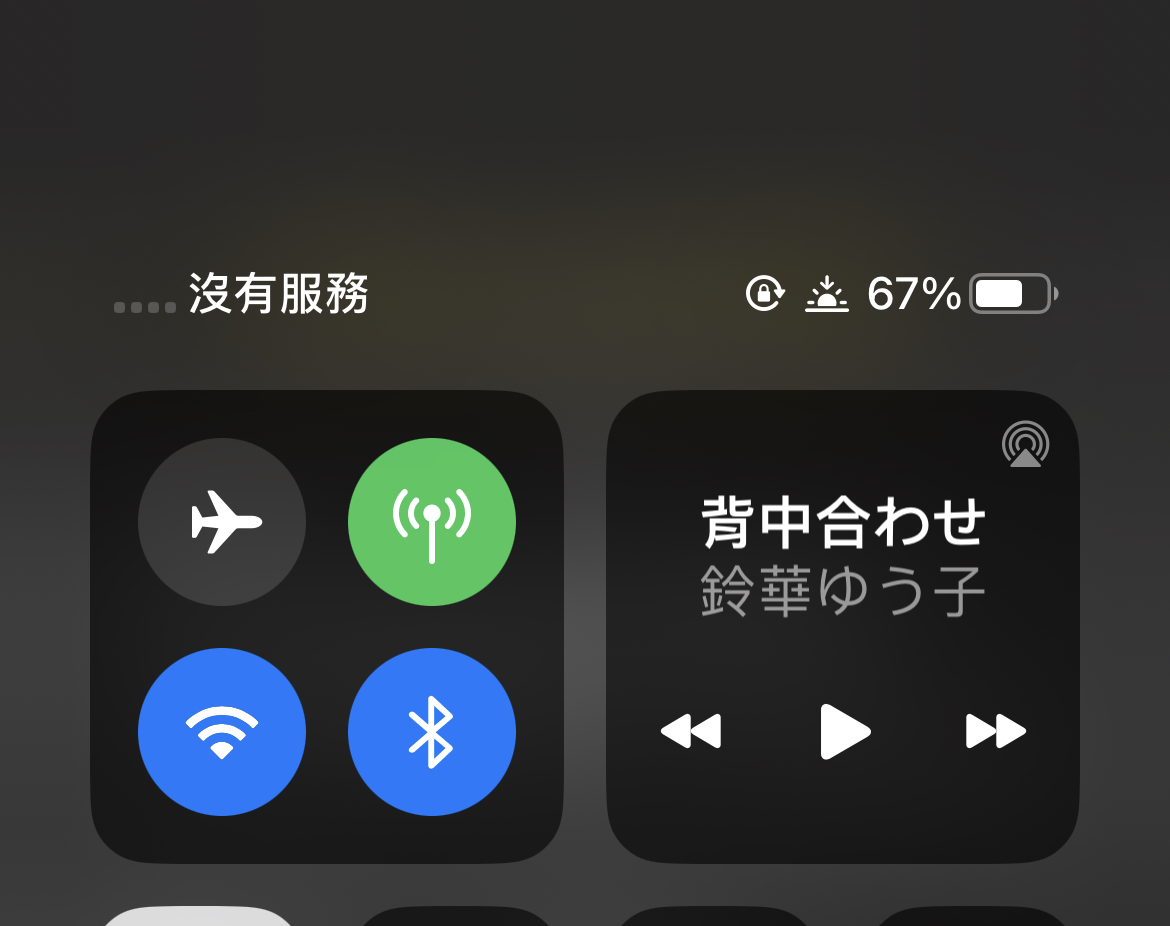Turn off Bluetooth
Viewport: 1170px width, 926px height.
432,732
